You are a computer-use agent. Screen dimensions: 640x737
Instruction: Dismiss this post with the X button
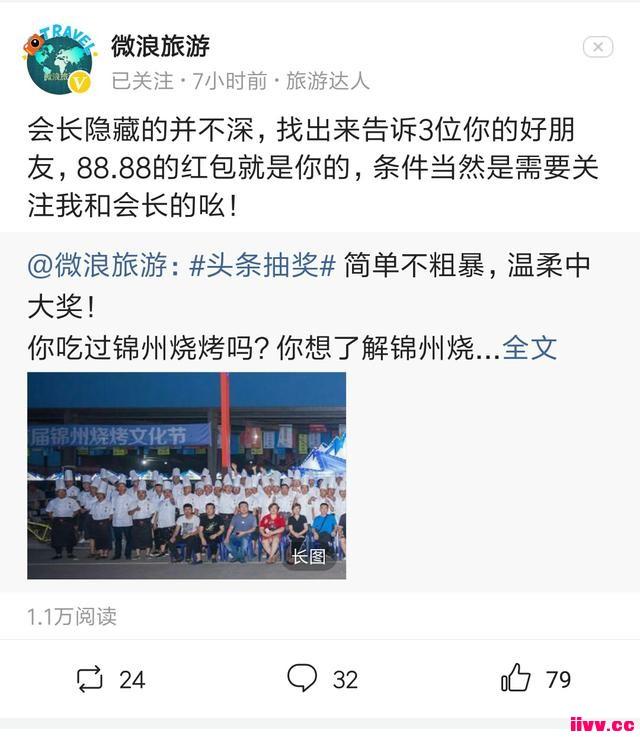point(597,47)
